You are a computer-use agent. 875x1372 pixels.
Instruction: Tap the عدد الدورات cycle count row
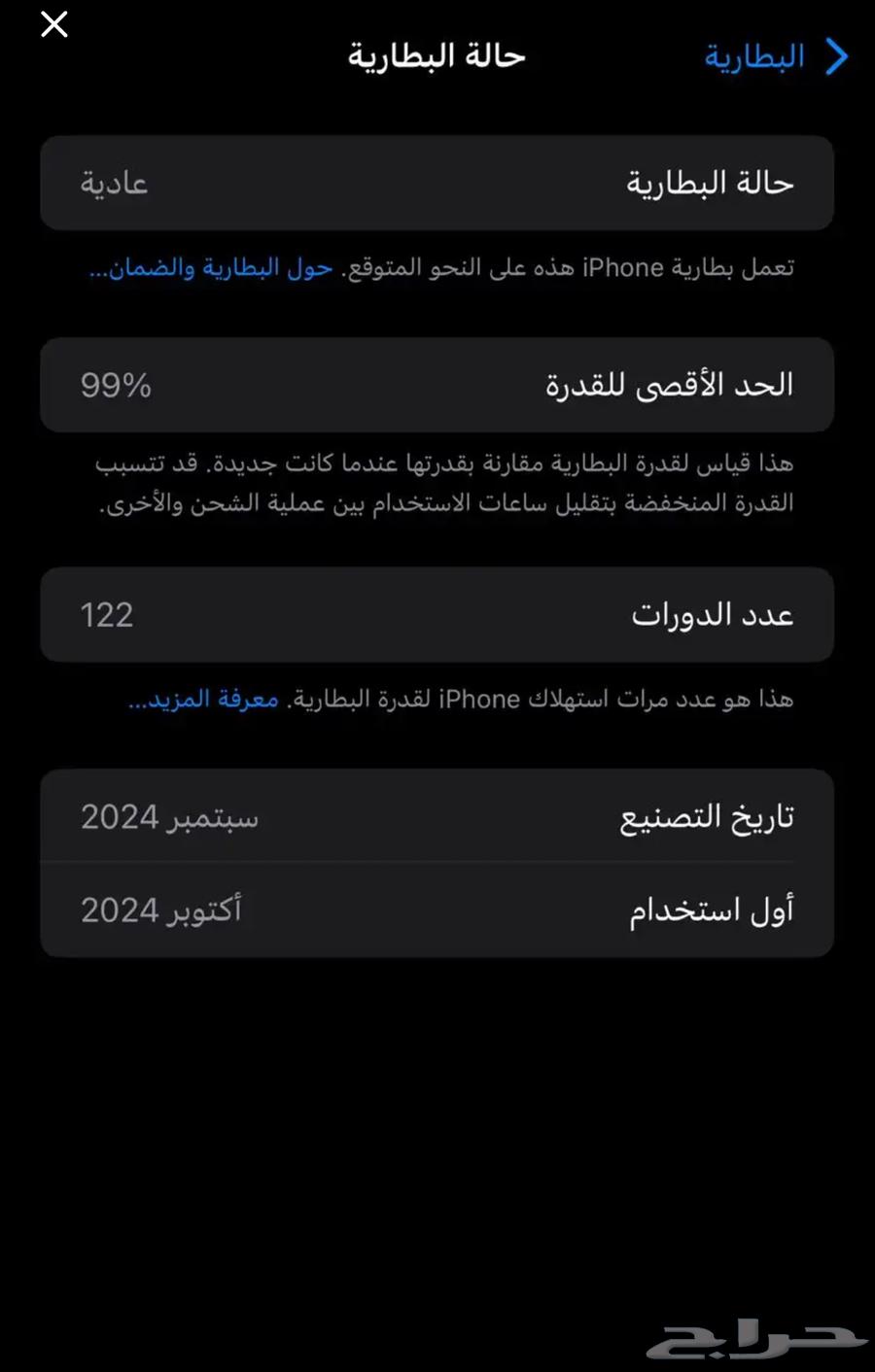coord(437,614)
